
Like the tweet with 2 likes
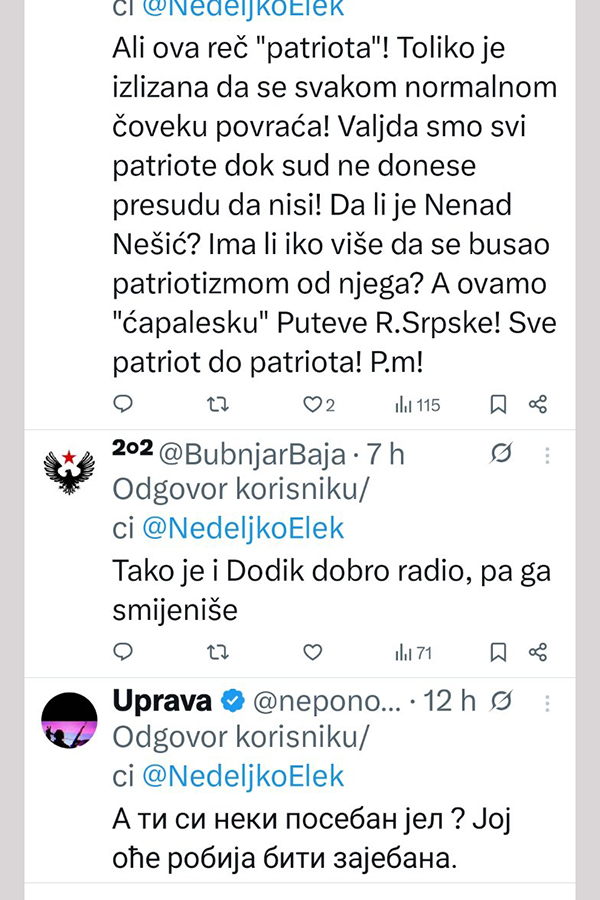pyautogui.click(x=313, y=404)
